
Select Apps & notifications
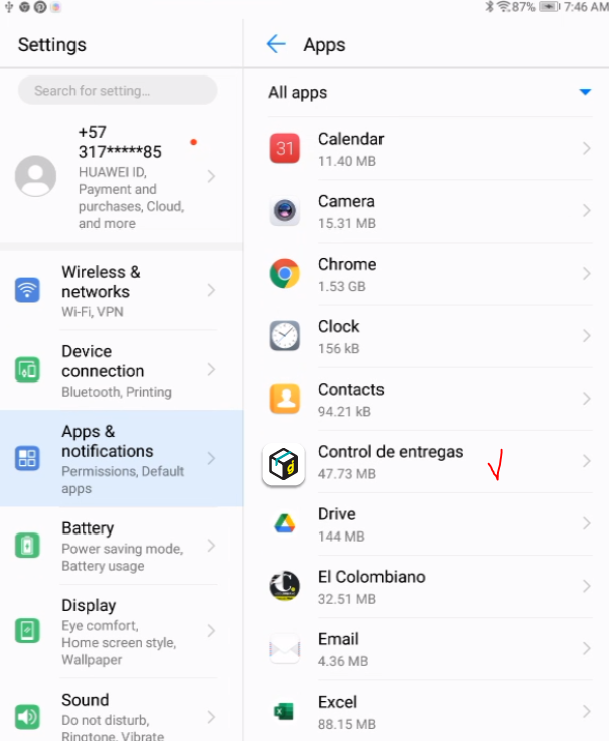(x=120, y=458)
